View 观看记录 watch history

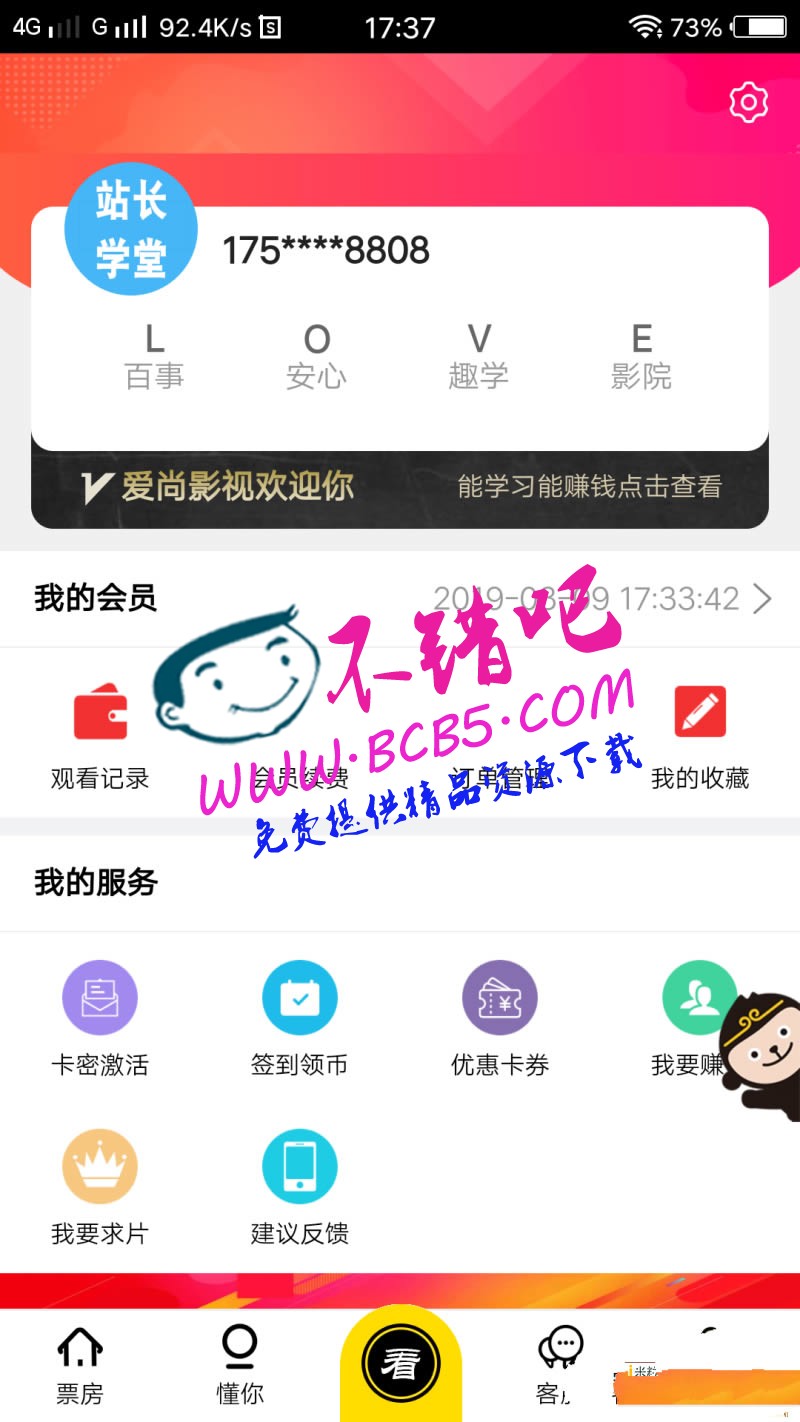[100, 735]
